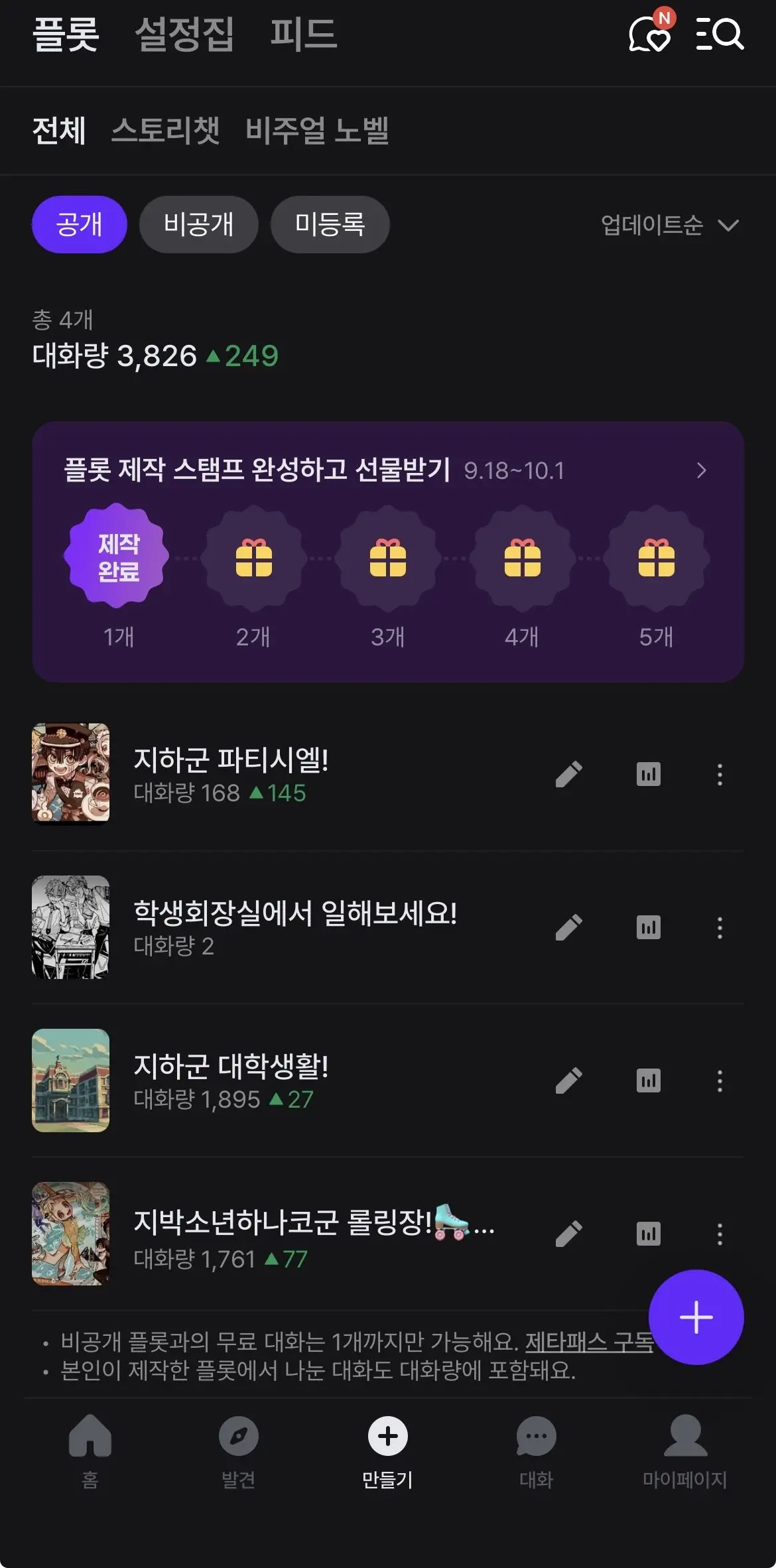Follow the 제타패스 구독 link

589,1342
